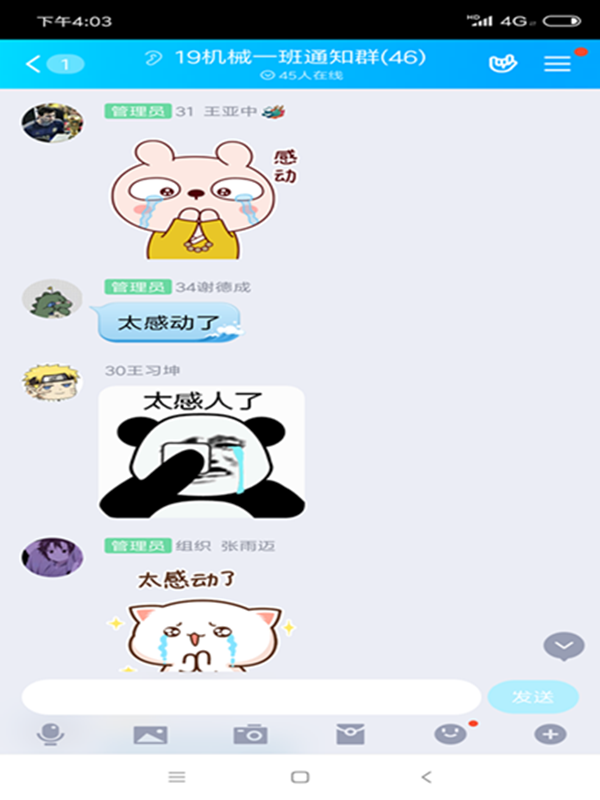Open the emoji sticker panel
Viewport: 600px width, 800px height.
[x=450, y=734]
